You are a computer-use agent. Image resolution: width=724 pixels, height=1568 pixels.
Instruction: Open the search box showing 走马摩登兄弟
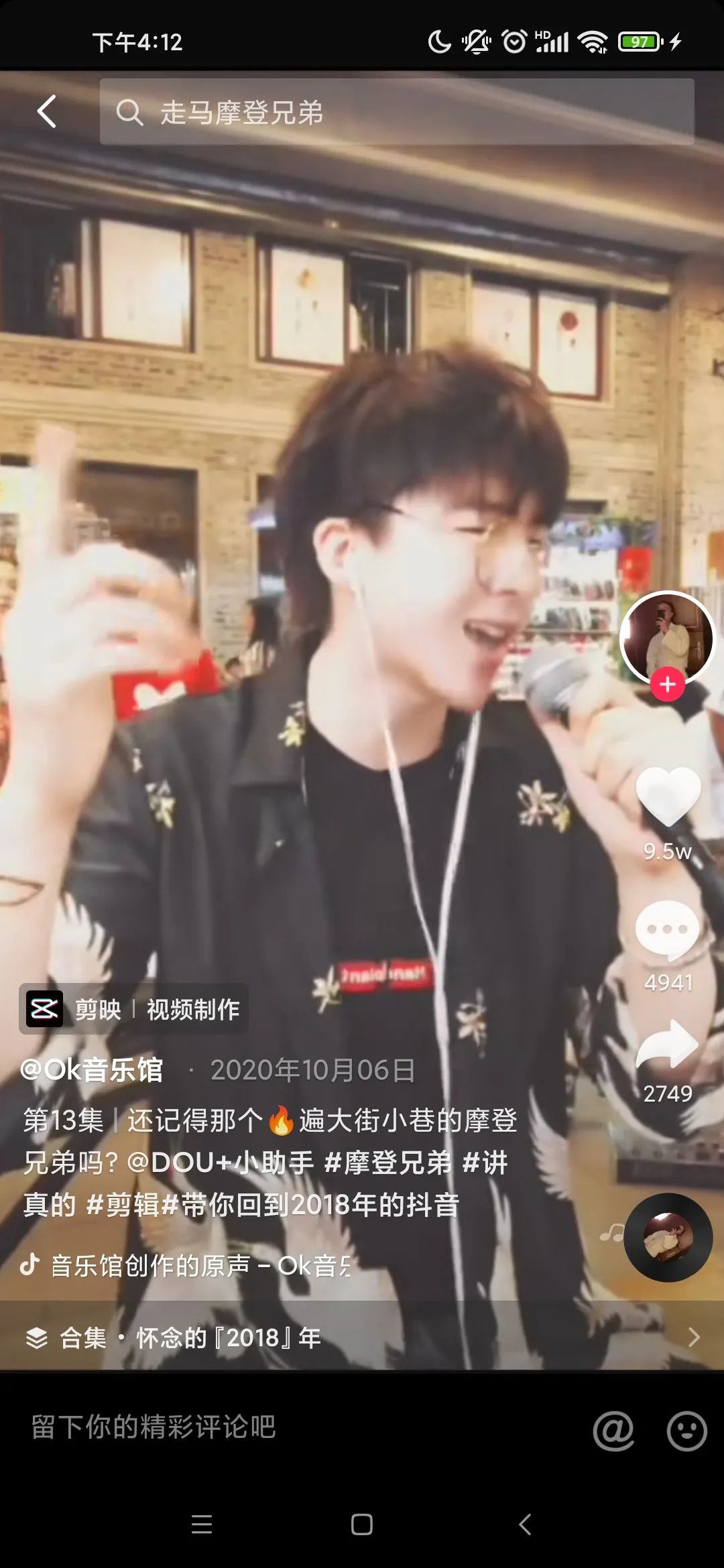(396, 112)
